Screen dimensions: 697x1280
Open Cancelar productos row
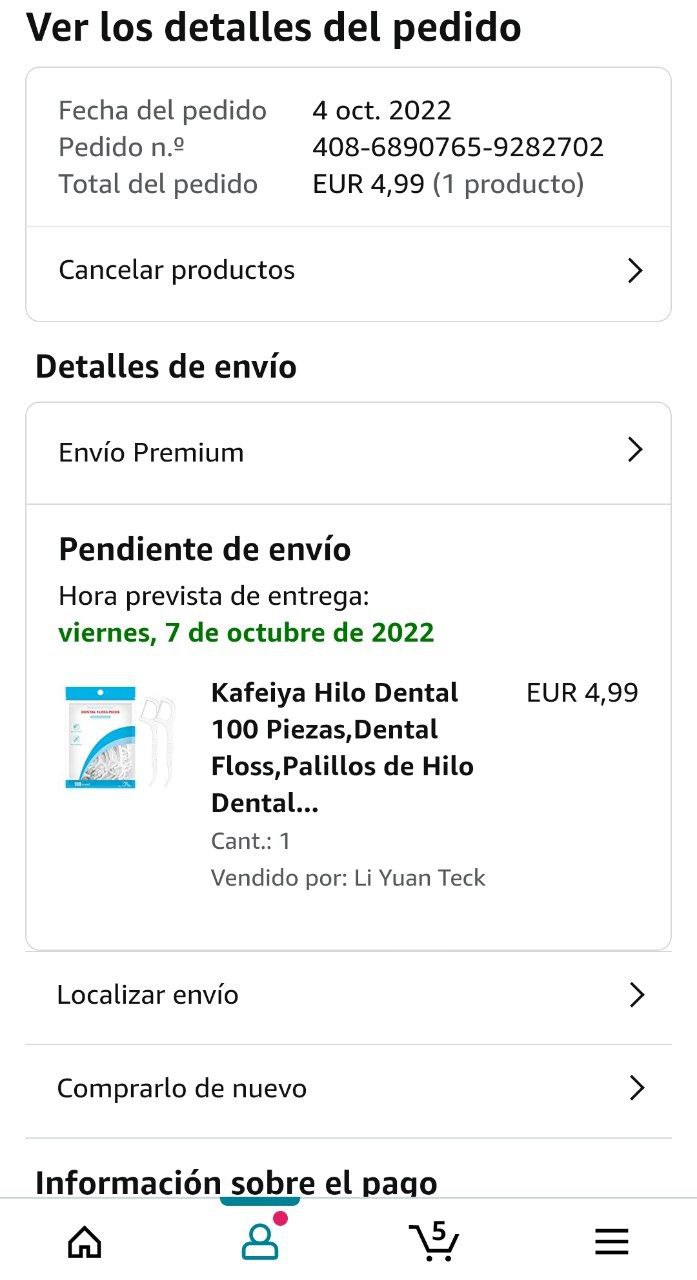(x=347, y=271)
